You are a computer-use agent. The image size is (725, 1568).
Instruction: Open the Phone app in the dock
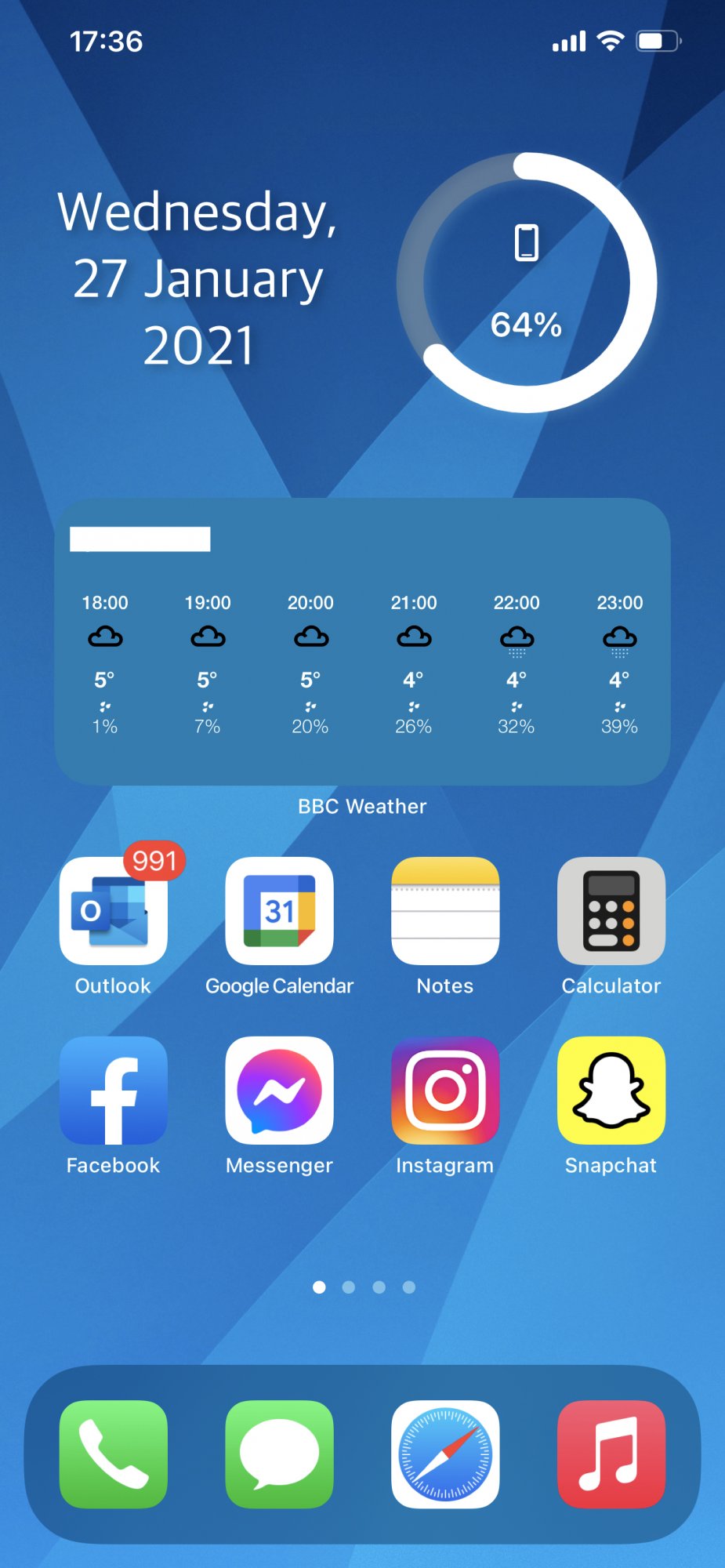coord(113,1454)
